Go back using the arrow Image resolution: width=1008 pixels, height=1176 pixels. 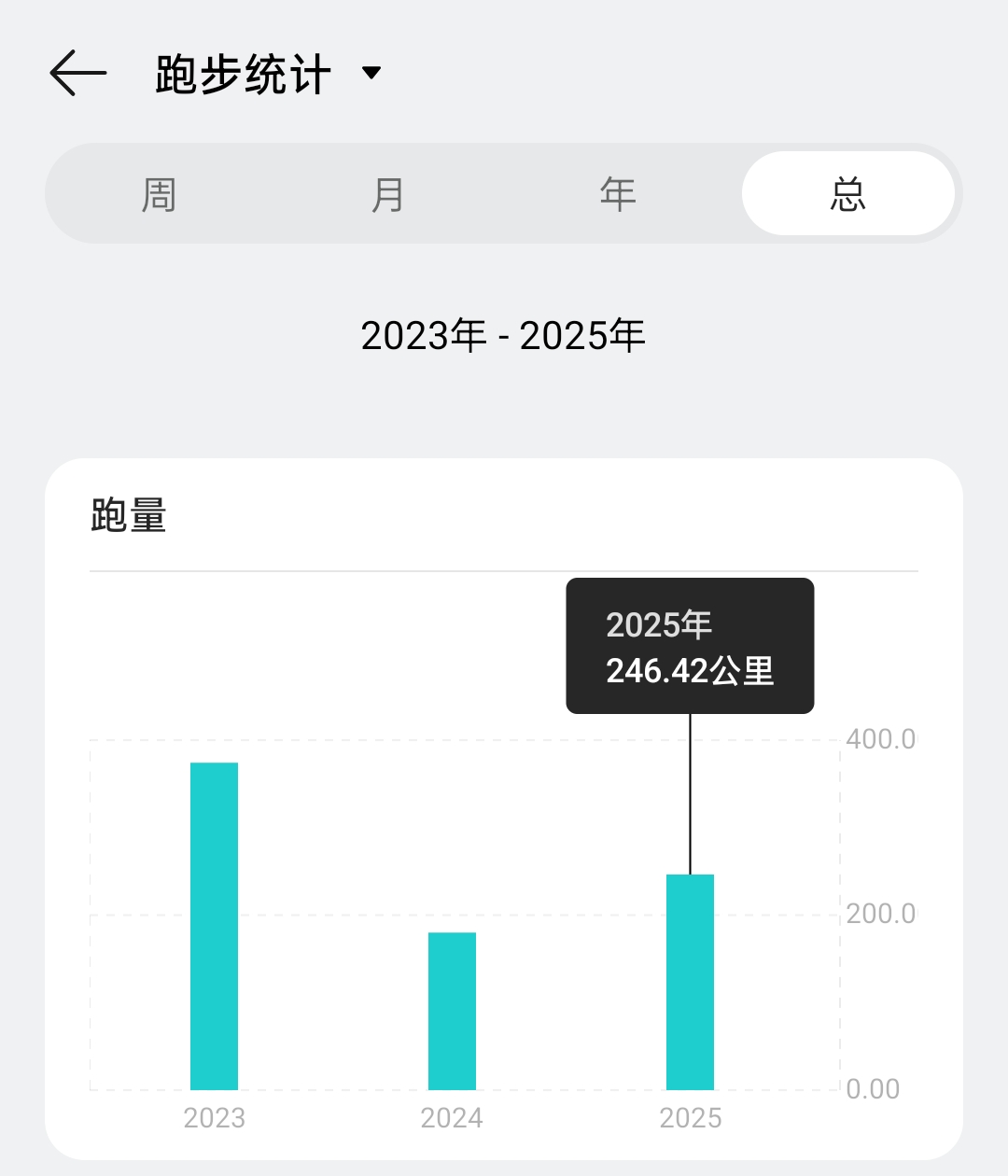[x=77, y=74]
